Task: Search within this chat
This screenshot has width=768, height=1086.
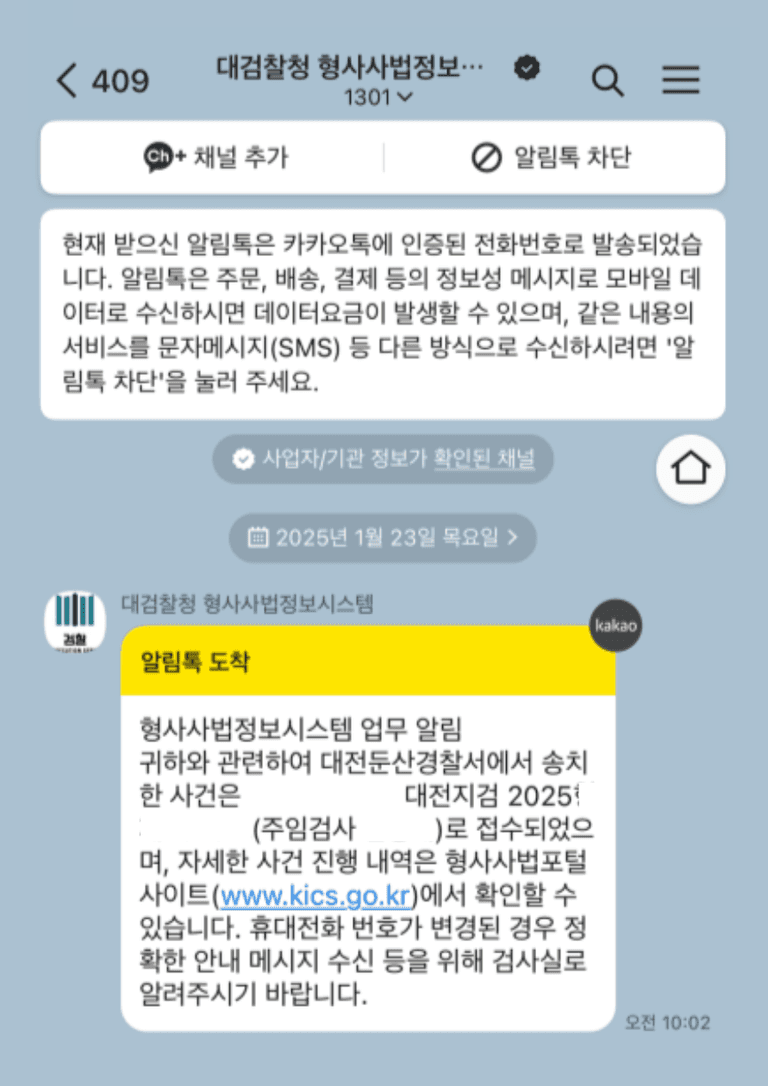Action: 607,81
